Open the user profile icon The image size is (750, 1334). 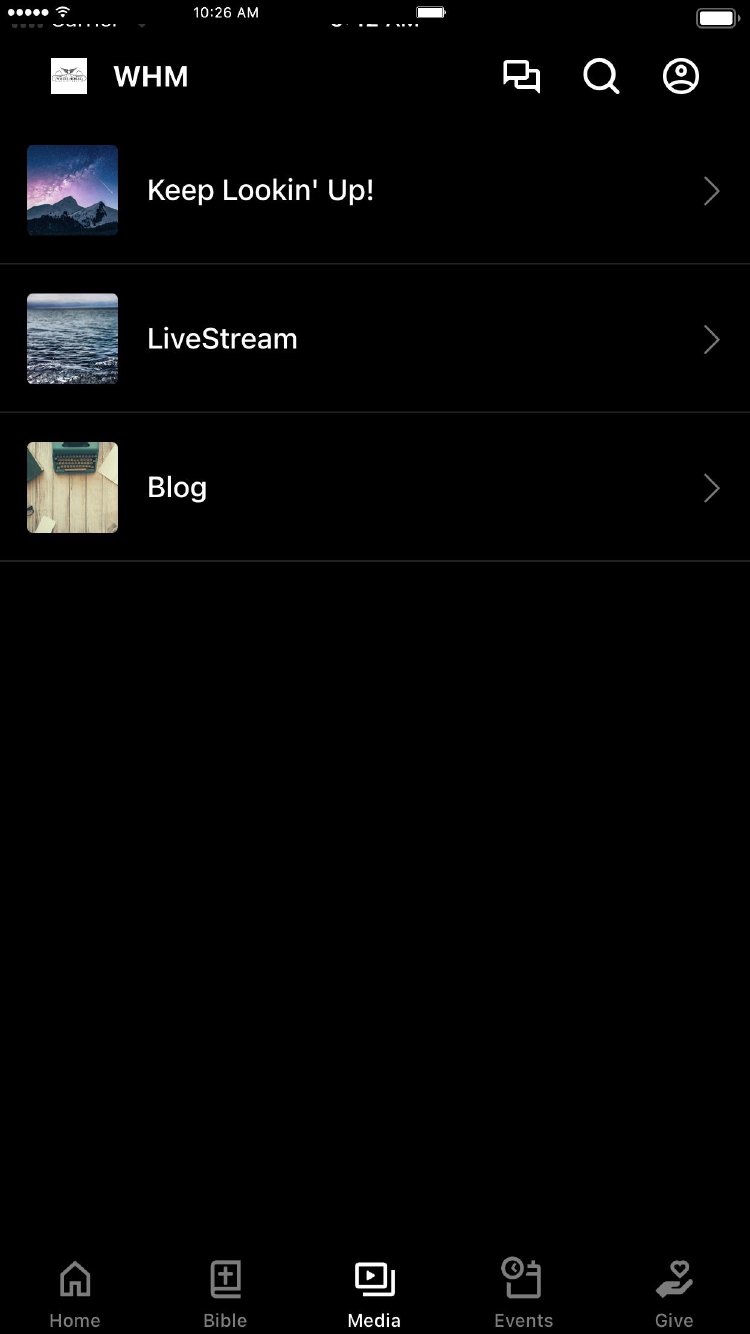click(681, 77)
